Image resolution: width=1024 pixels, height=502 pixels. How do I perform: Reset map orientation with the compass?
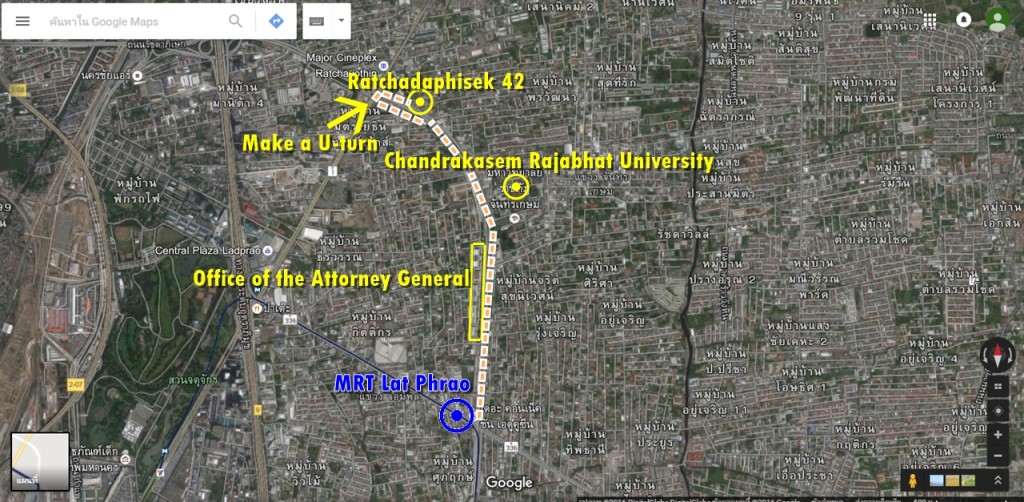point(997,354)
